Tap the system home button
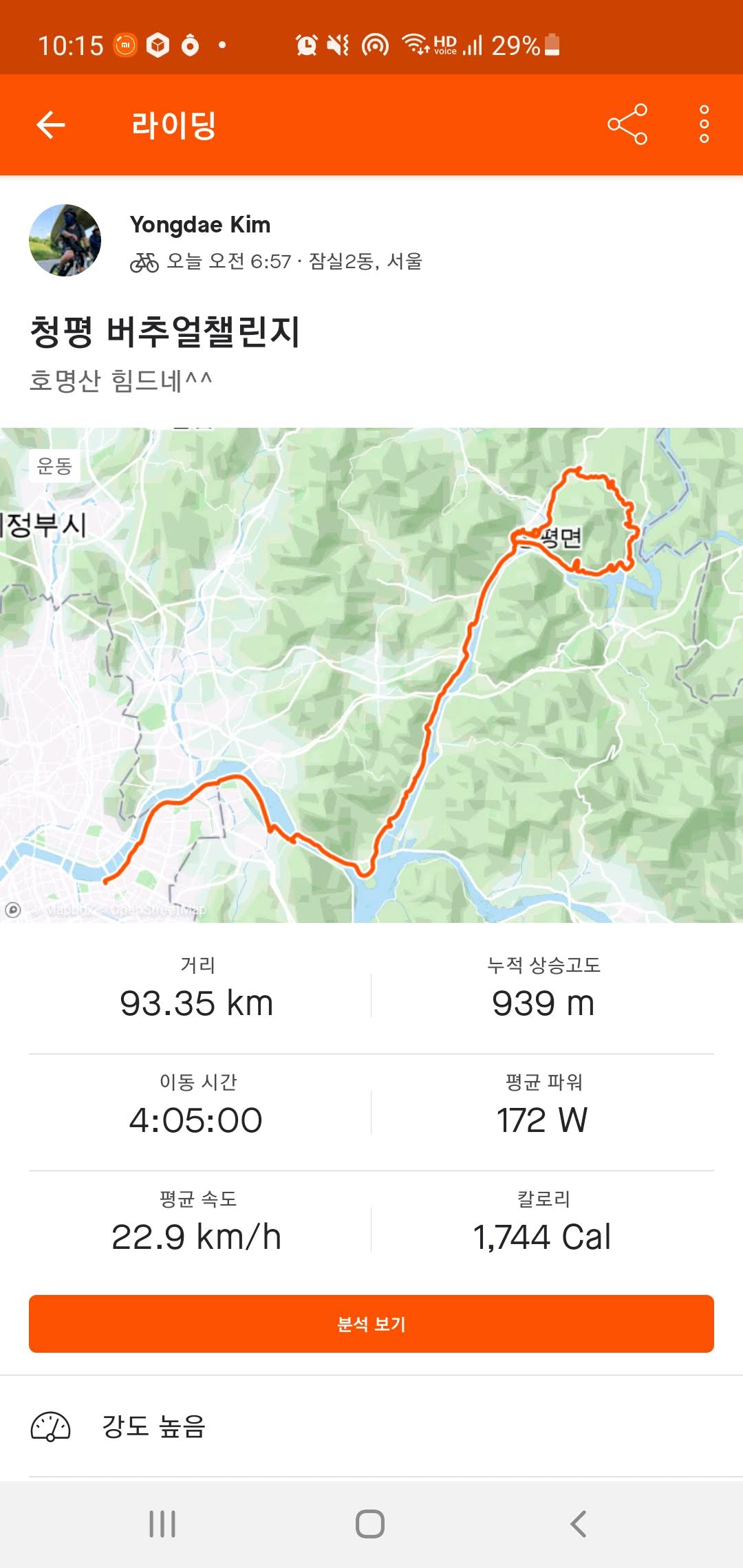The image size is (743, 1568). 370,1524
